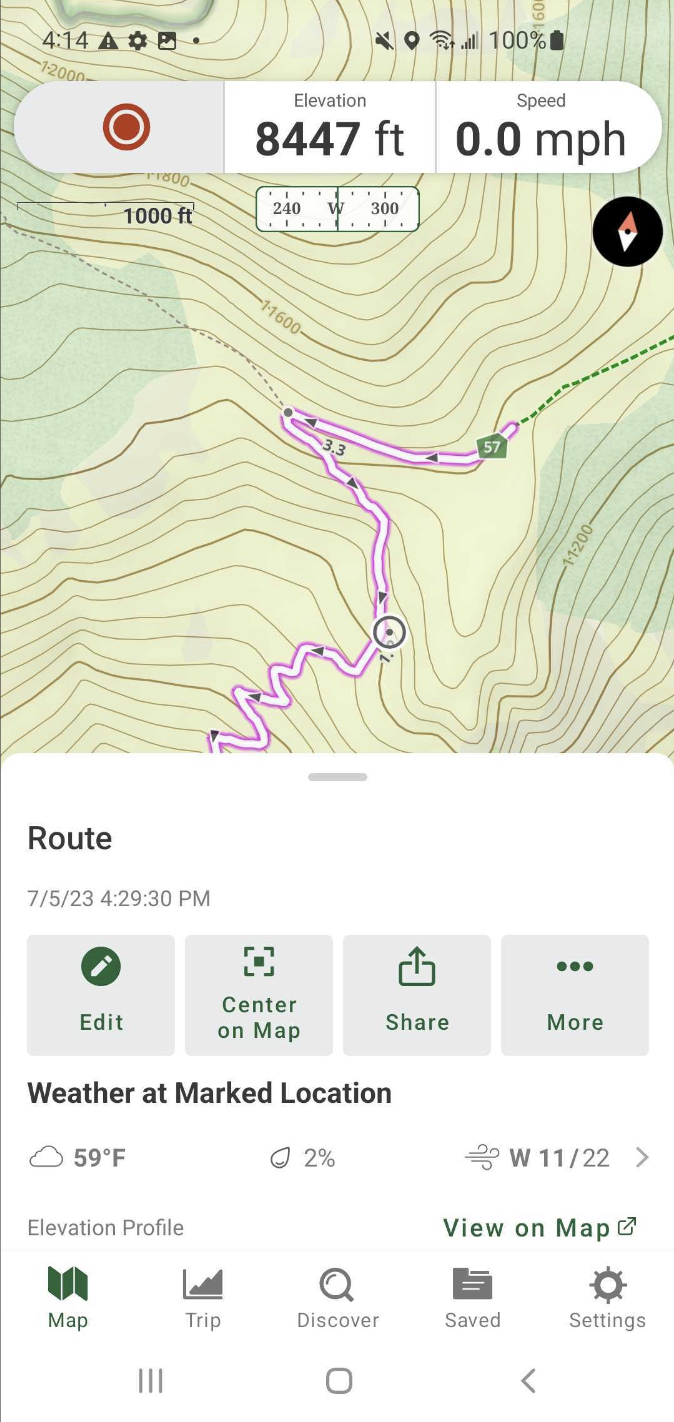Select the Map tab
674x1422 pixels.
68,1298
